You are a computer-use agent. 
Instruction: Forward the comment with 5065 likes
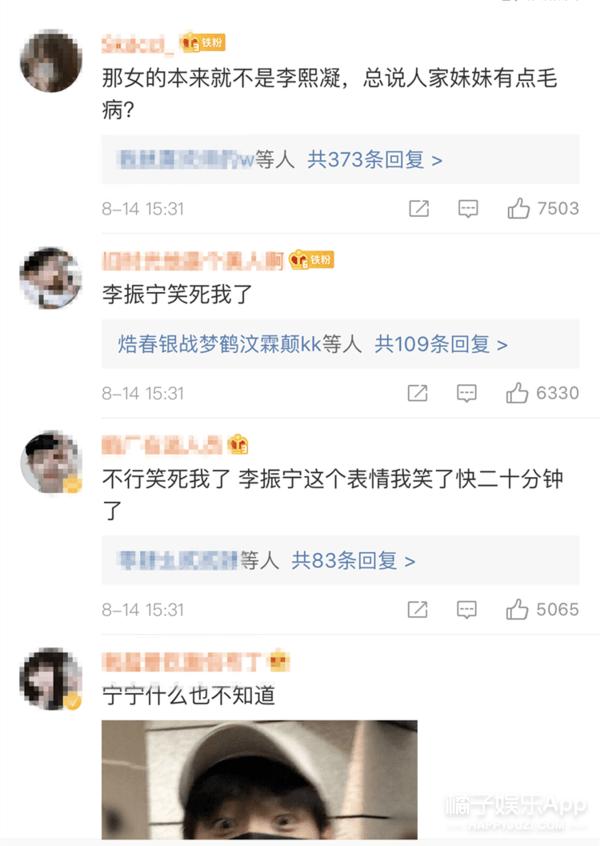419,609
